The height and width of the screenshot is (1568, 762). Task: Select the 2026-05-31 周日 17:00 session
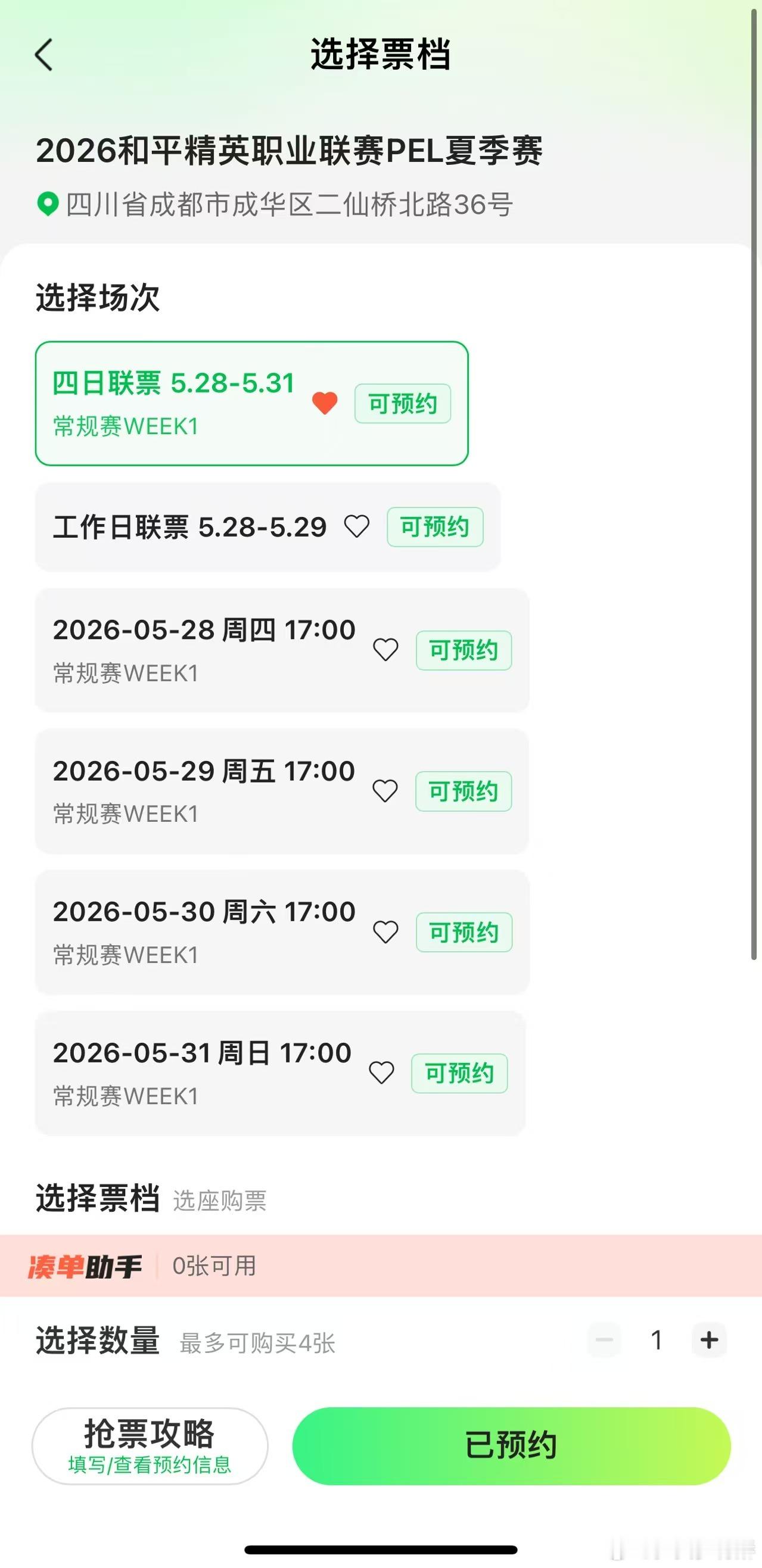point(280,1073)
